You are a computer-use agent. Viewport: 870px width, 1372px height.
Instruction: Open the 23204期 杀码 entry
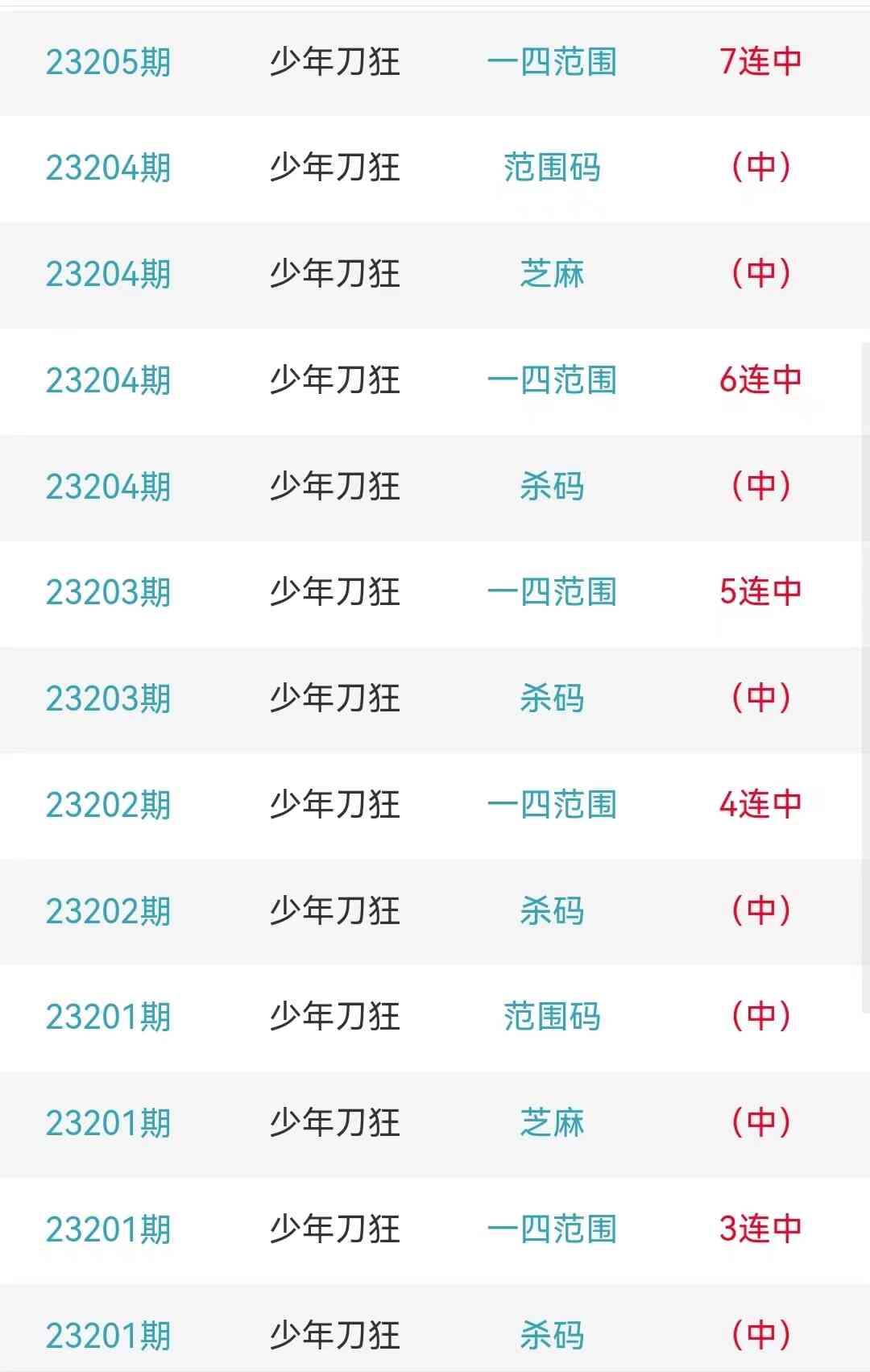pos(552,487)
